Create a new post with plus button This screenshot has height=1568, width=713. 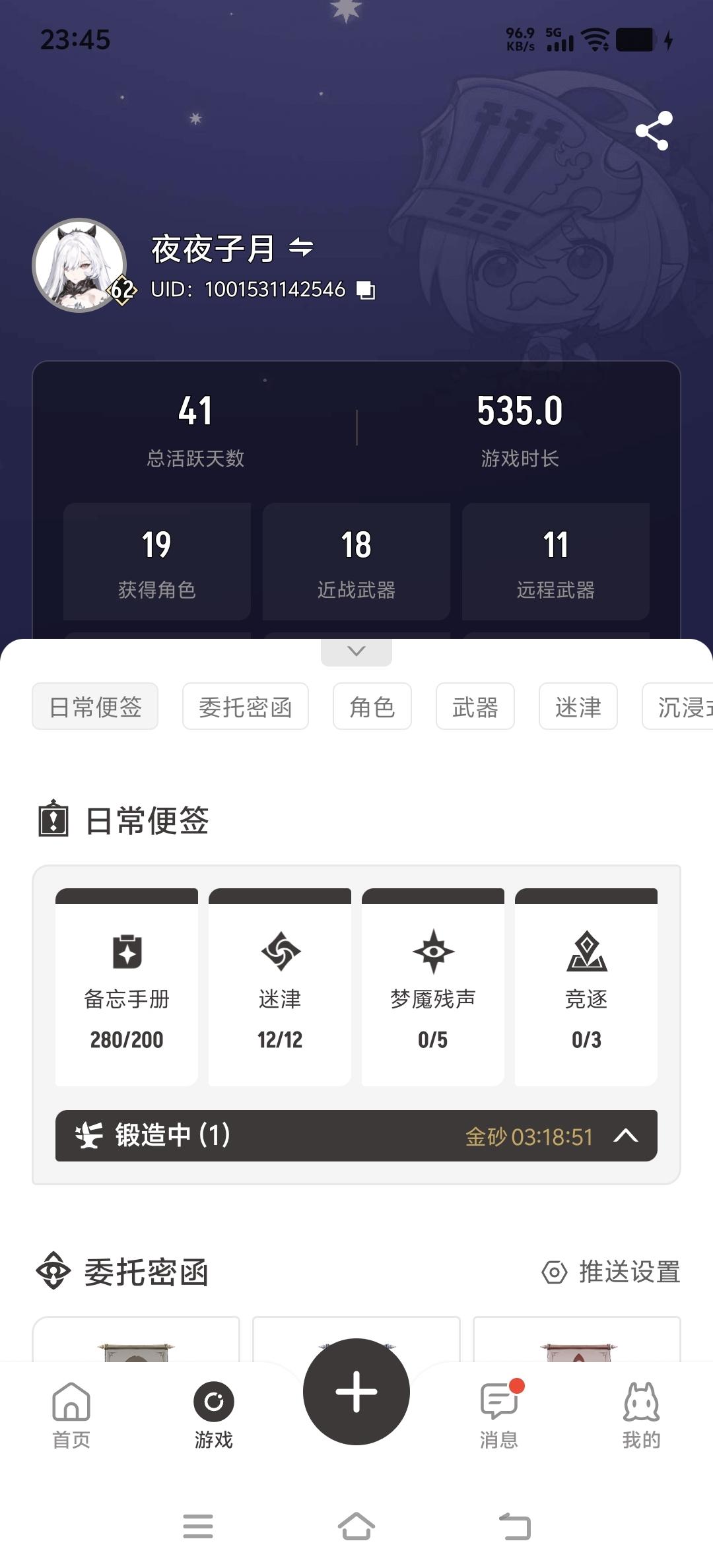pos(356,1391)
